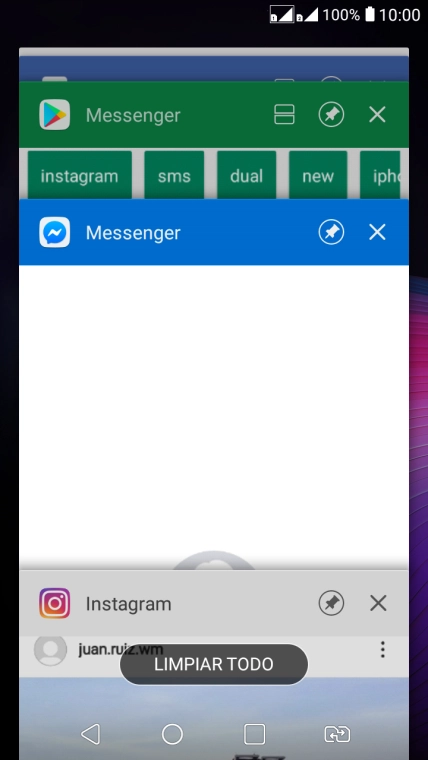Tap LIMPIAR TODO to clear all apps

click(x=214, y=665)
